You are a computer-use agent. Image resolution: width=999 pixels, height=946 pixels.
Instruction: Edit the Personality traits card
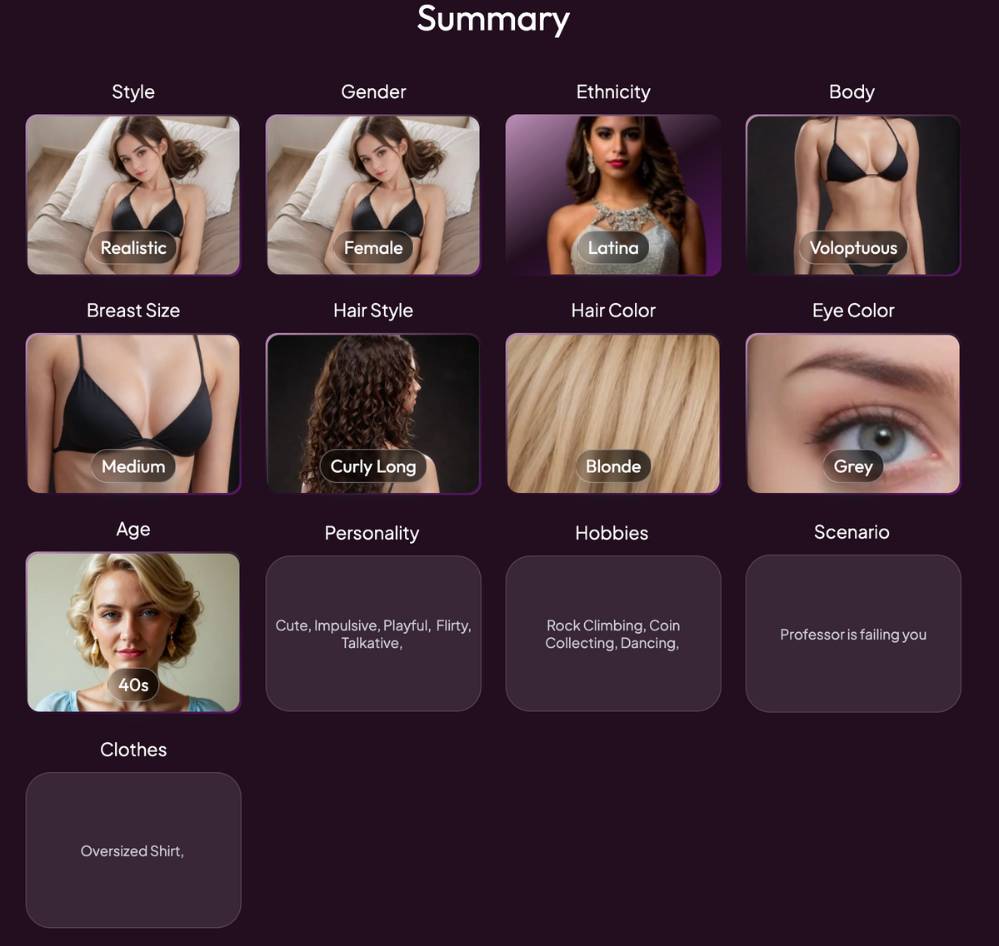[373, 634]
